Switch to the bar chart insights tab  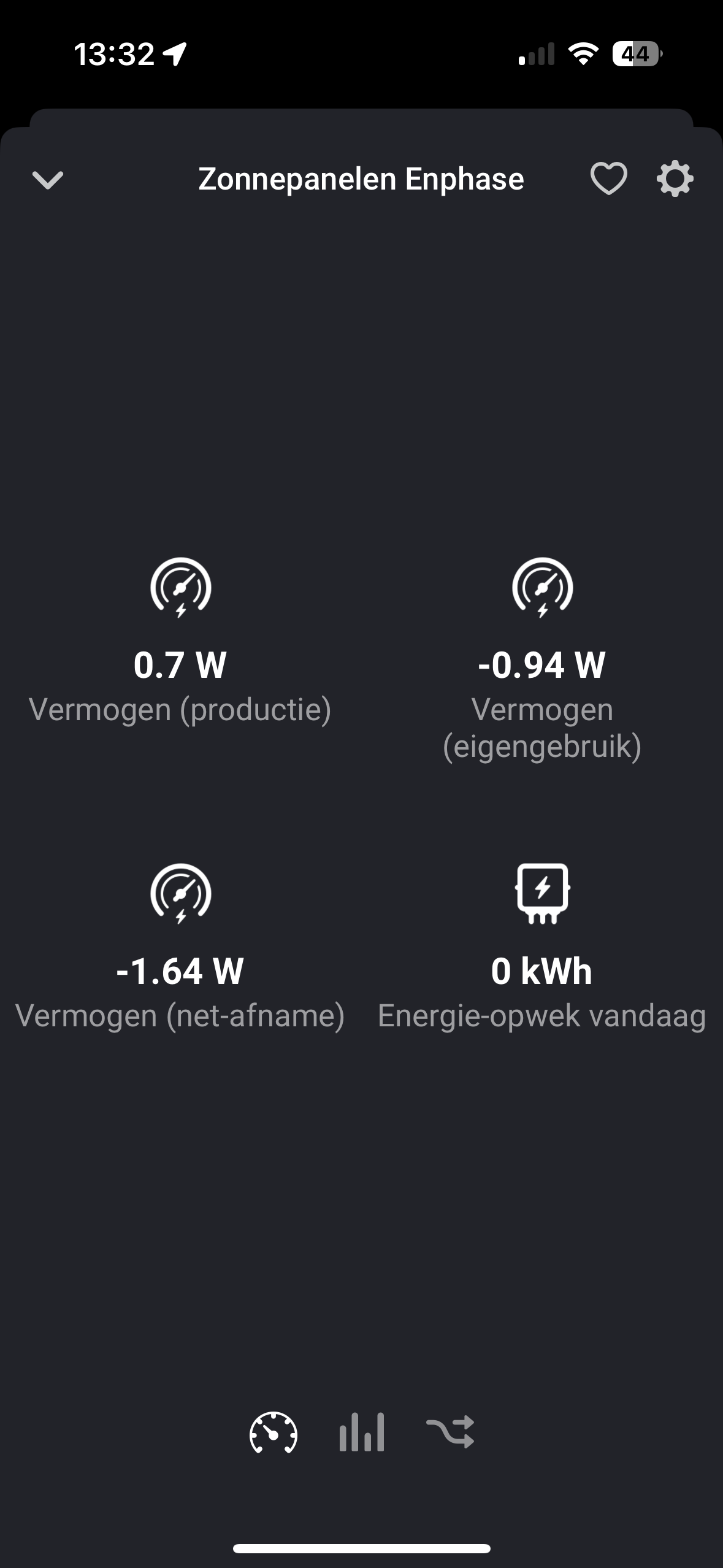point(362,1433)
